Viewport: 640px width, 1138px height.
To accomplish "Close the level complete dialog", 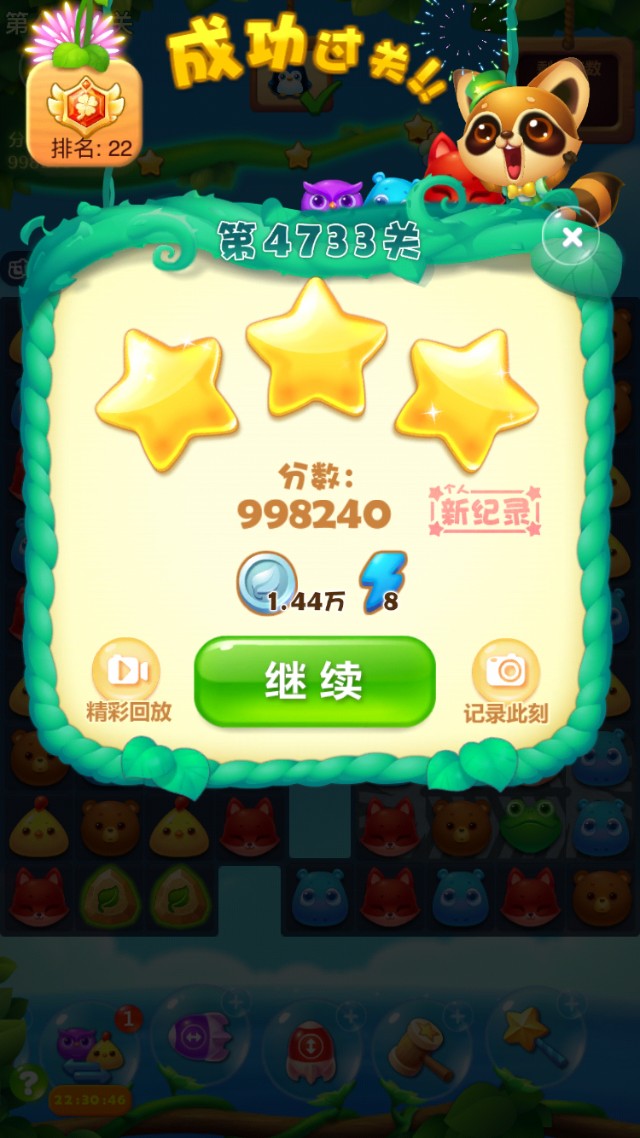I will tap(571, 237).
